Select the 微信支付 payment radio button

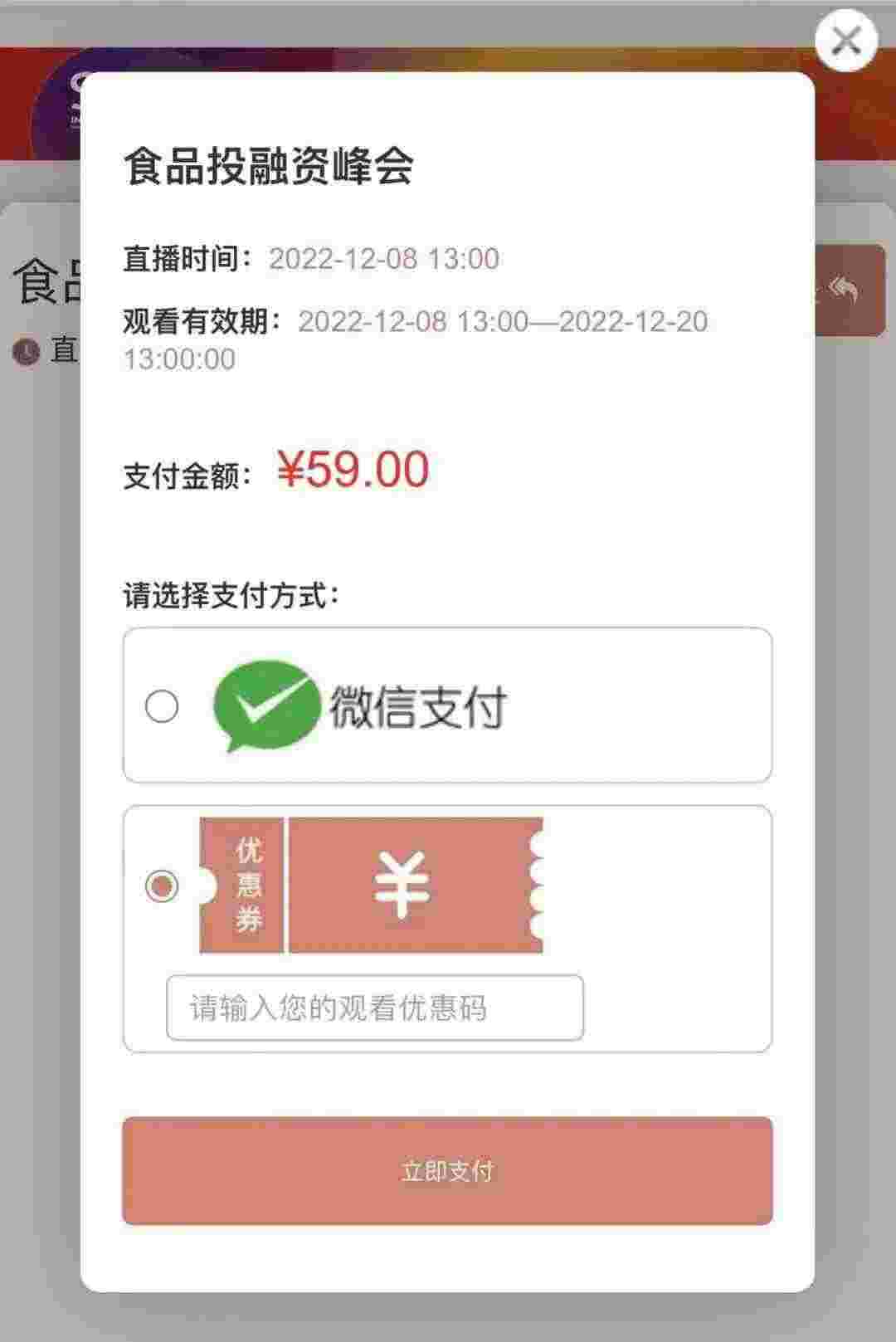point(162,706)
